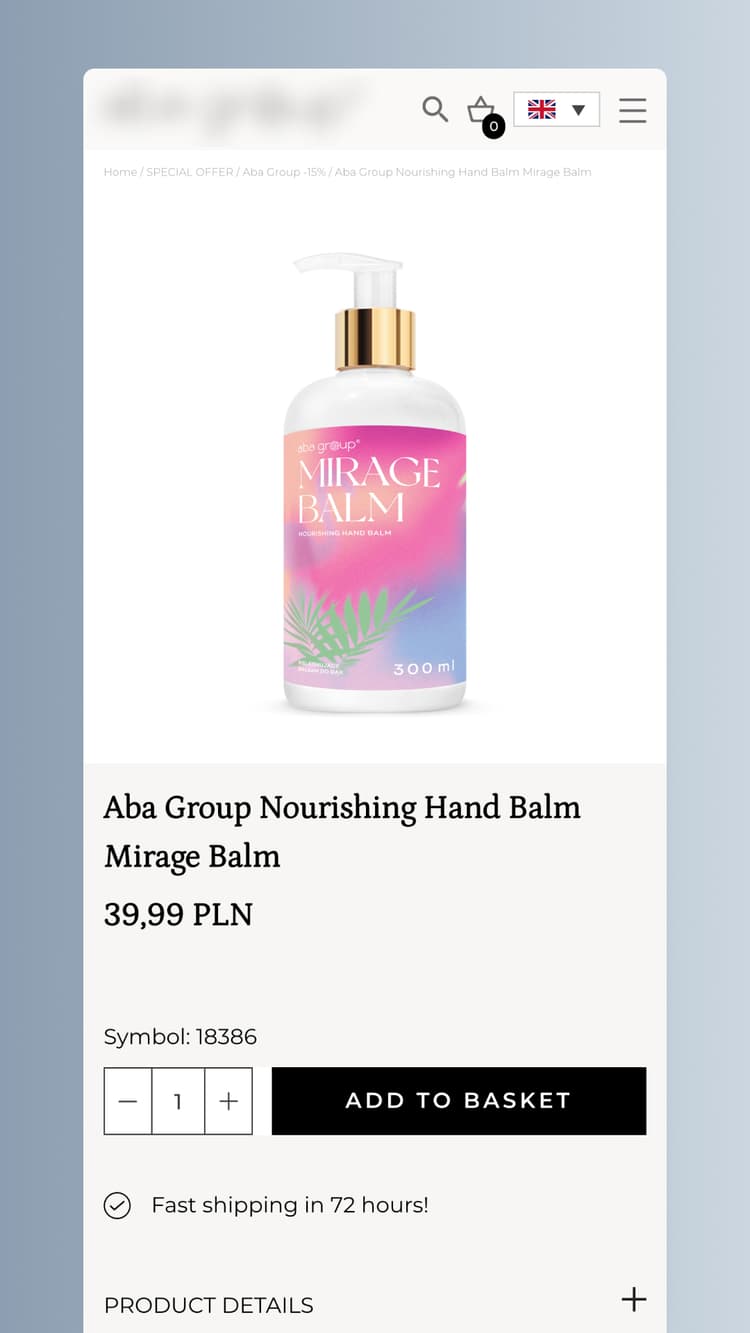
Task: Tap the quantity field showing 1
Action: pos(178,1101)
